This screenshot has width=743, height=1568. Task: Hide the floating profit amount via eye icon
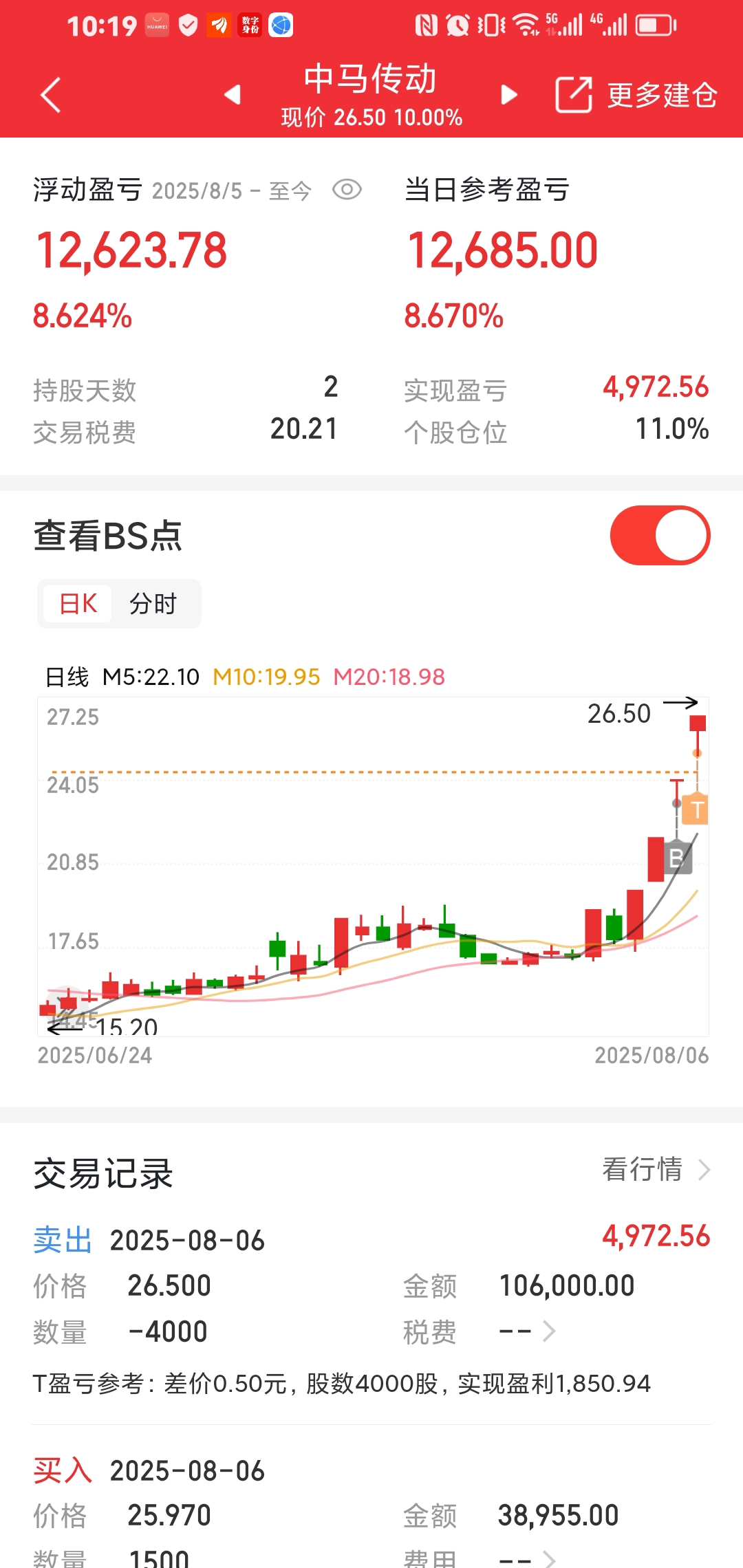(x=347, y=189)
